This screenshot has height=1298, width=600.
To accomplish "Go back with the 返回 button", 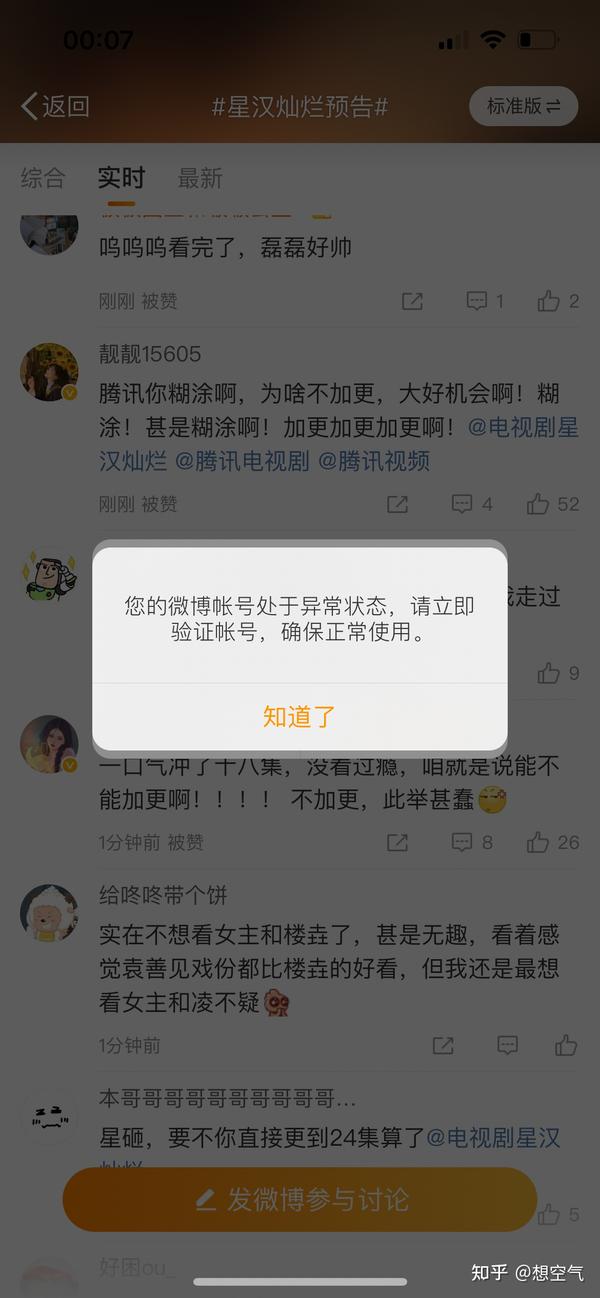I will 55,106.
